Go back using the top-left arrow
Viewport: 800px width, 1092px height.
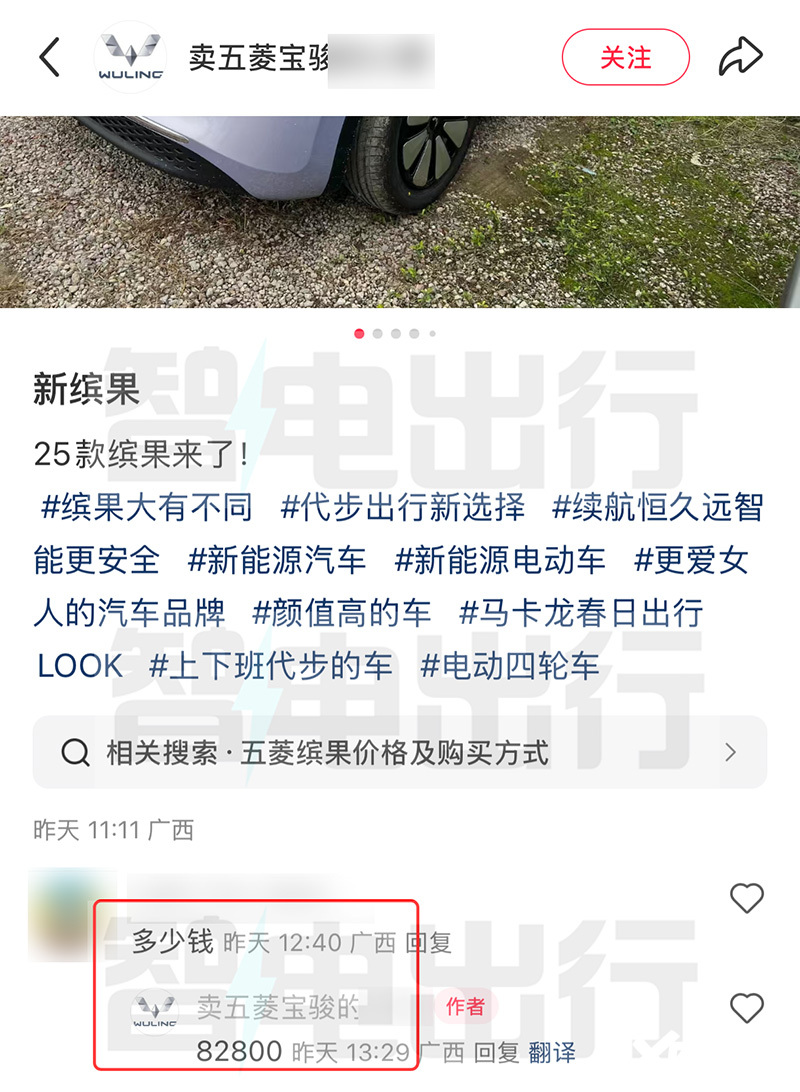49,57
